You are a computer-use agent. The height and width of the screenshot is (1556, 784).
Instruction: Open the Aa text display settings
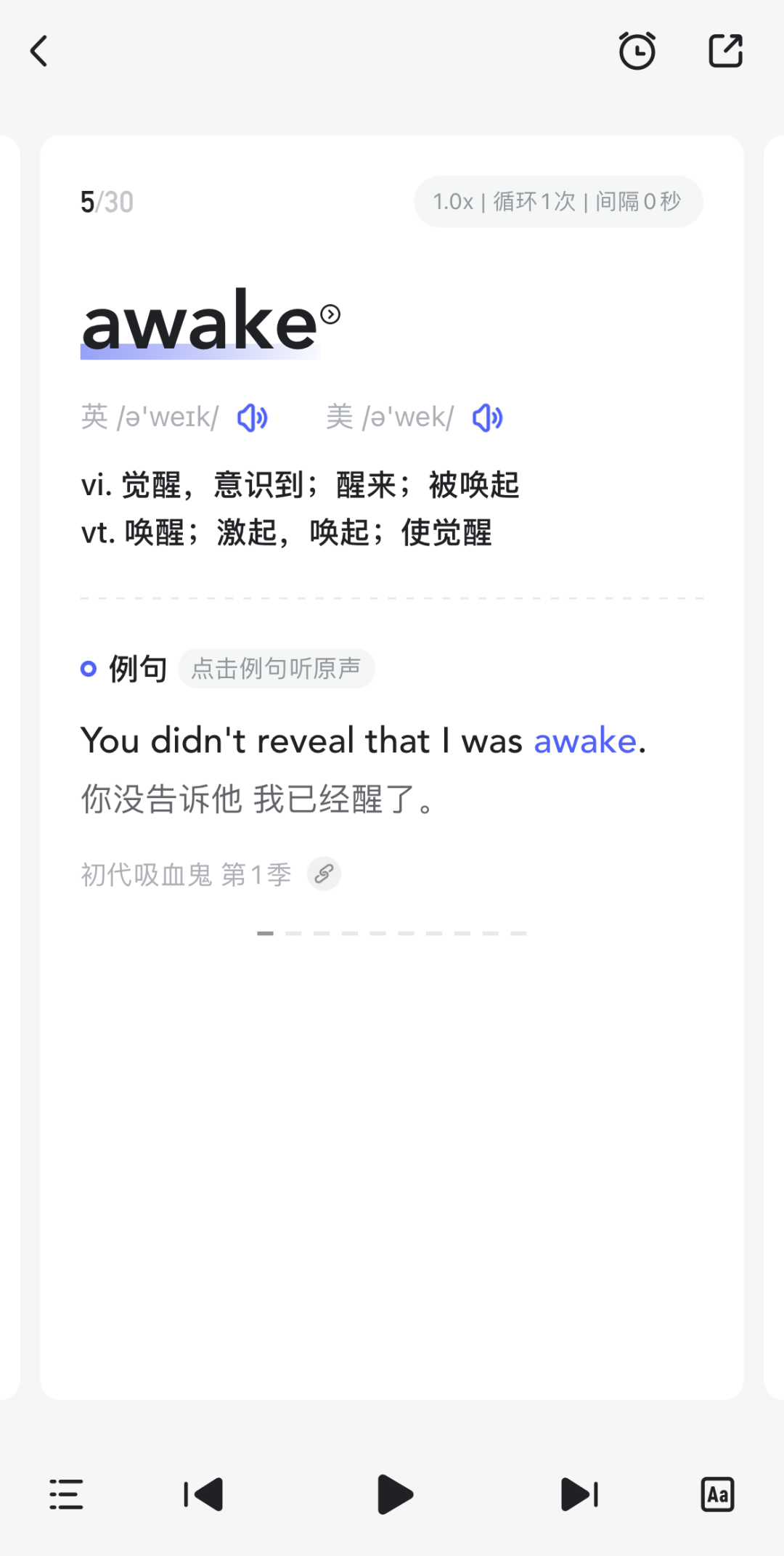coord(717,1495)
